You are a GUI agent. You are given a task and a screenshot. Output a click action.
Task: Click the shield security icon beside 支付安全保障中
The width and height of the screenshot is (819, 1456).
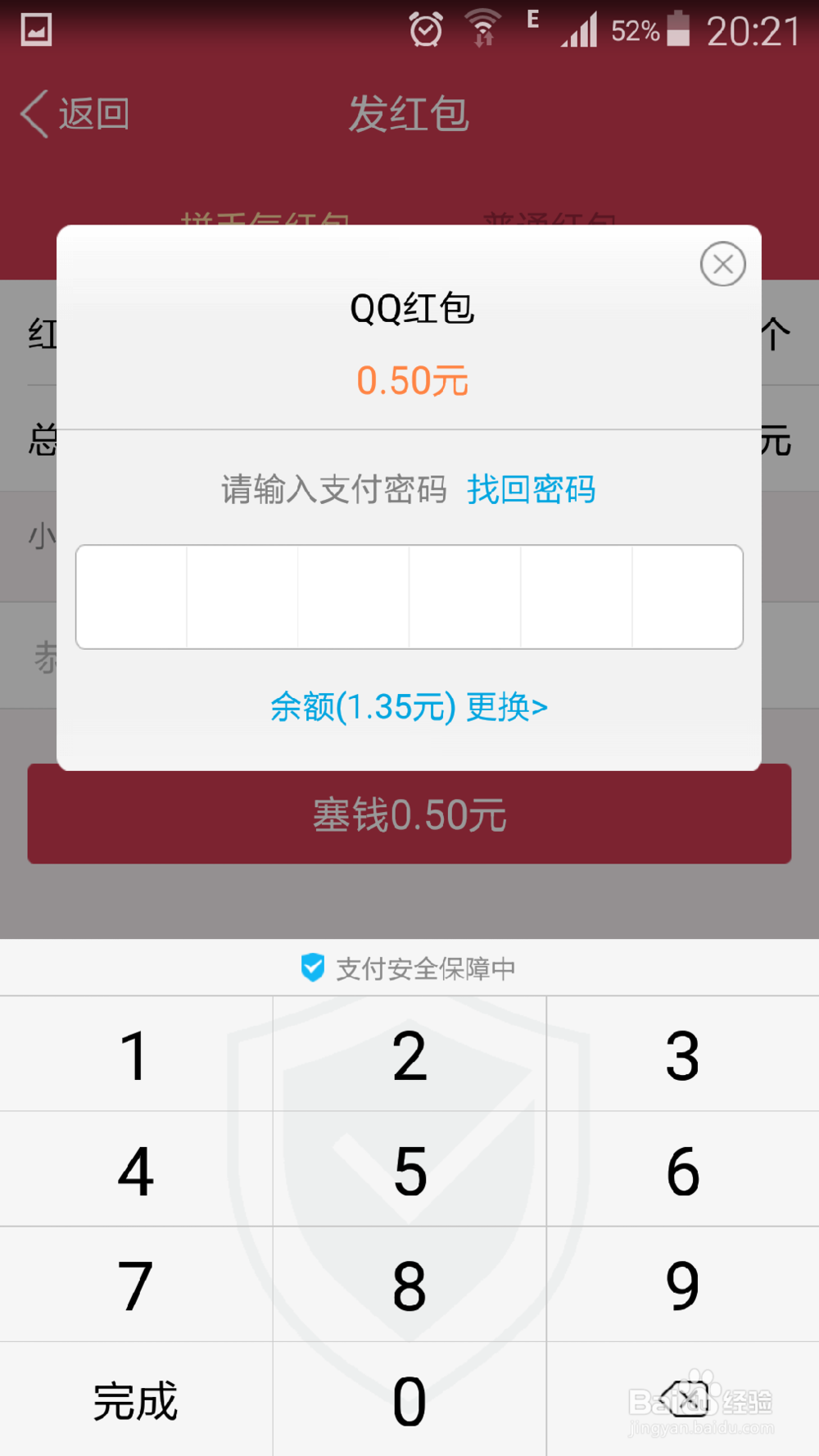click(313, 968)
